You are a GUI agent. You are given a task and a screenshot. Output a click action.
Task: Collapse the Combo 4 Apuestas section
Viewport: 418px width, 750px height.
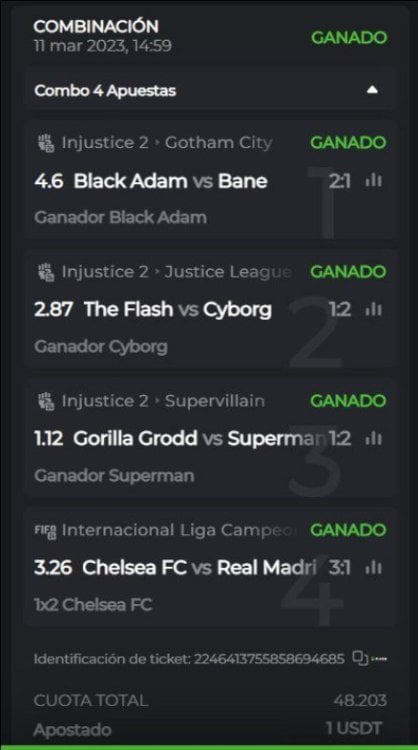[372, 90]
